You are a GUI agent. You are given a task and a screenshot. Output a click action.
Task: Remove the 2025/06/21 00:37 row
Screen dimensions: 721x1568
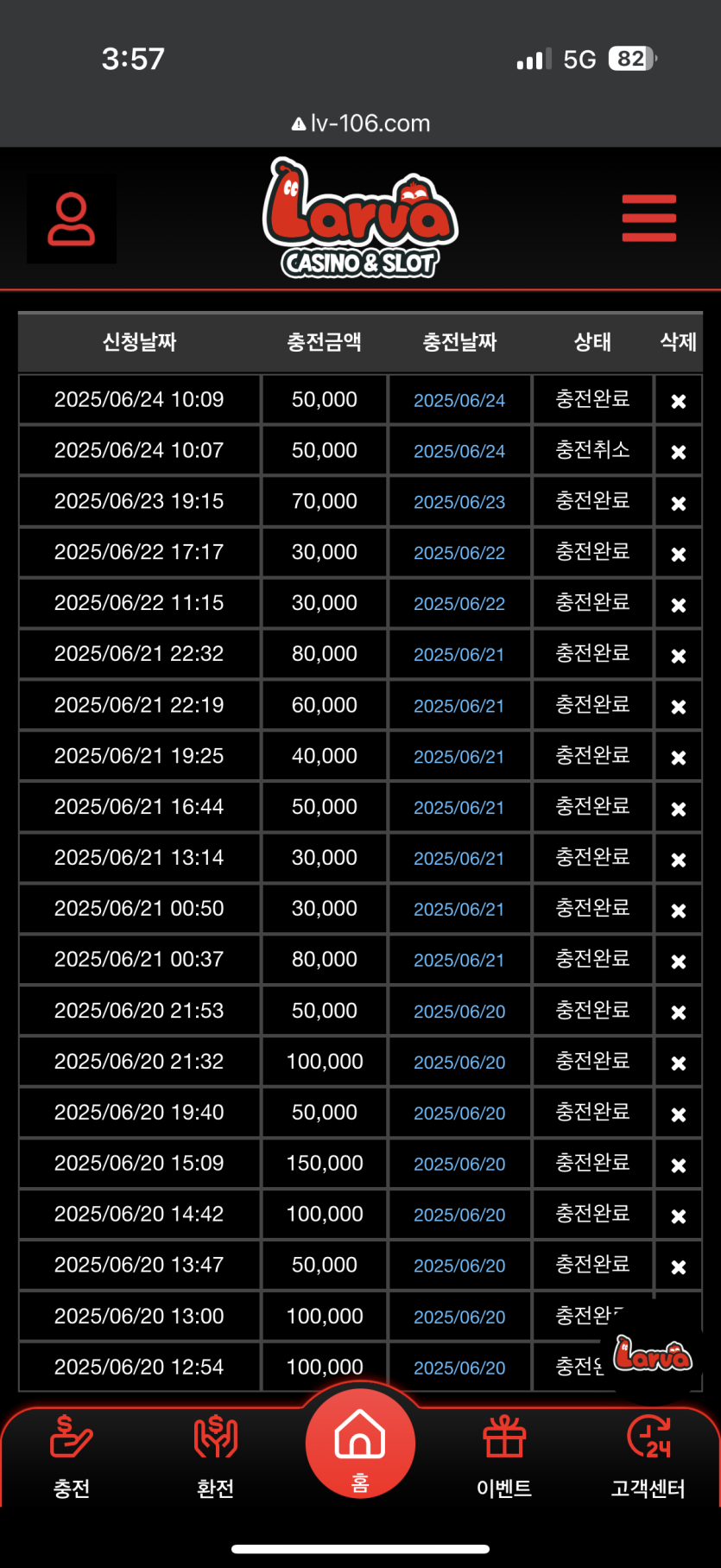pyautogui.click(x=679, y=961)
